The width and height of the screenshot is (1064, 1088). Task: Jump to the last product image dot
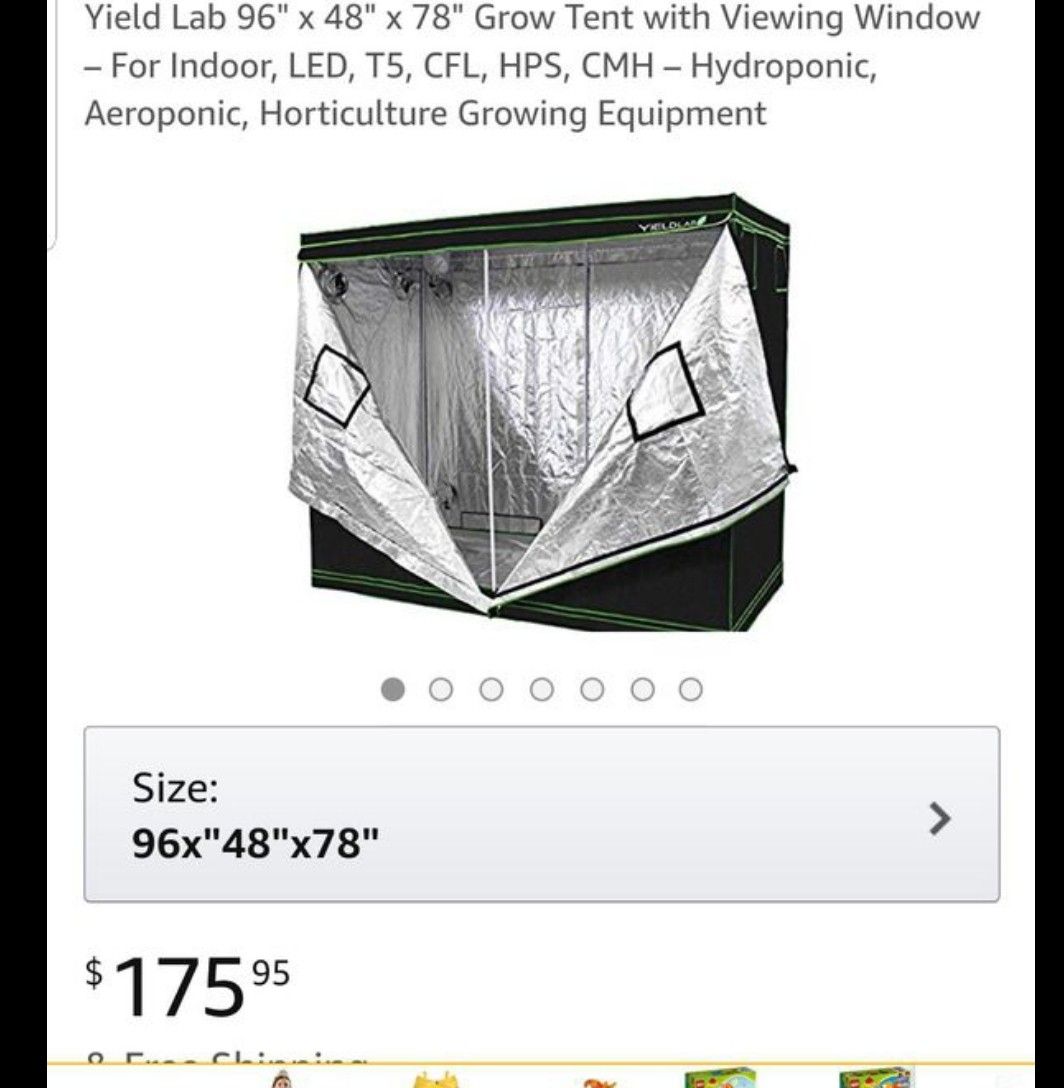coord(691,689)
